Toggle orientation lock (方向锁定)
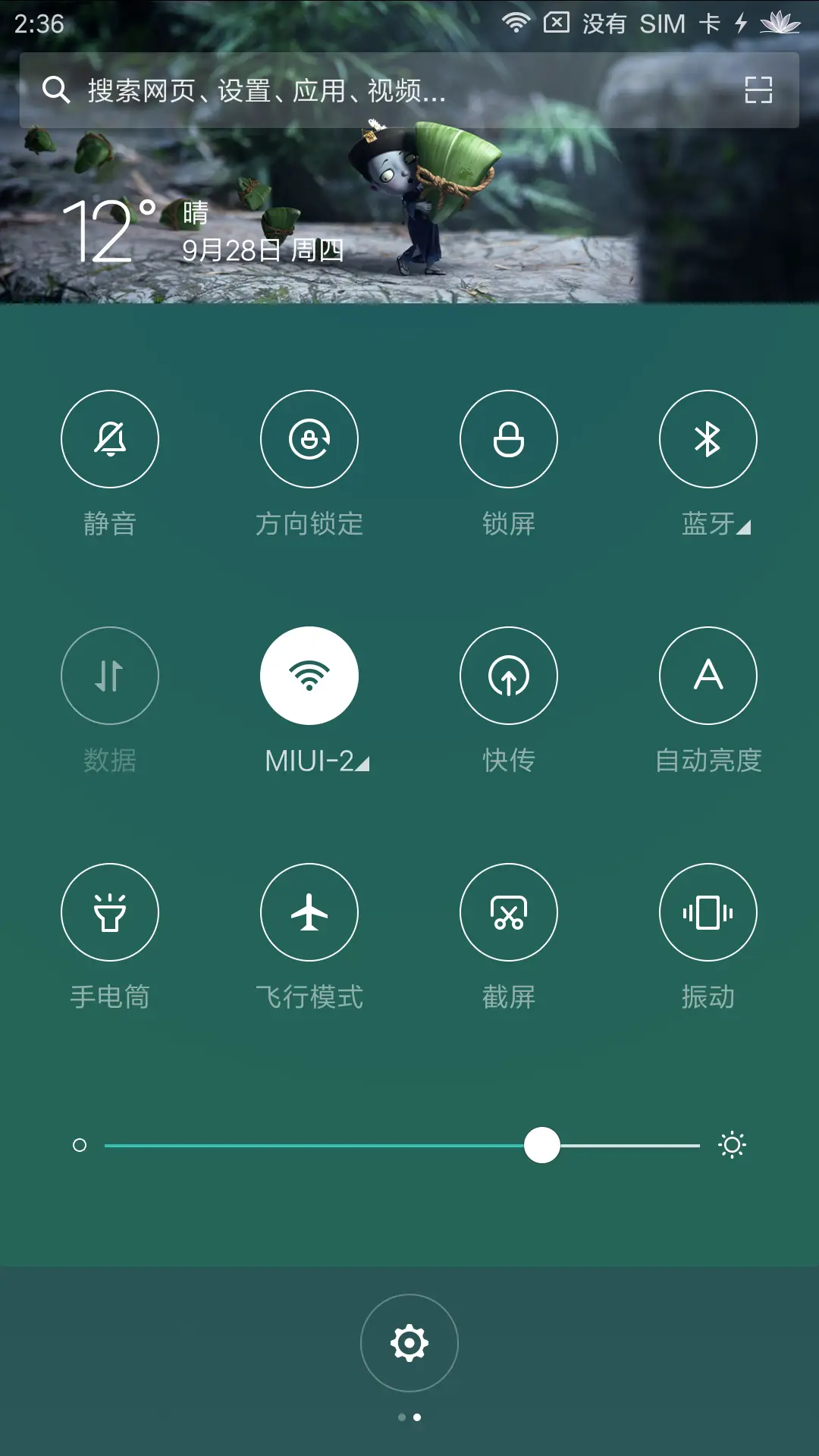Viewport: 819px width, 1456px height. pyautogui.click(x=309, y=440)
